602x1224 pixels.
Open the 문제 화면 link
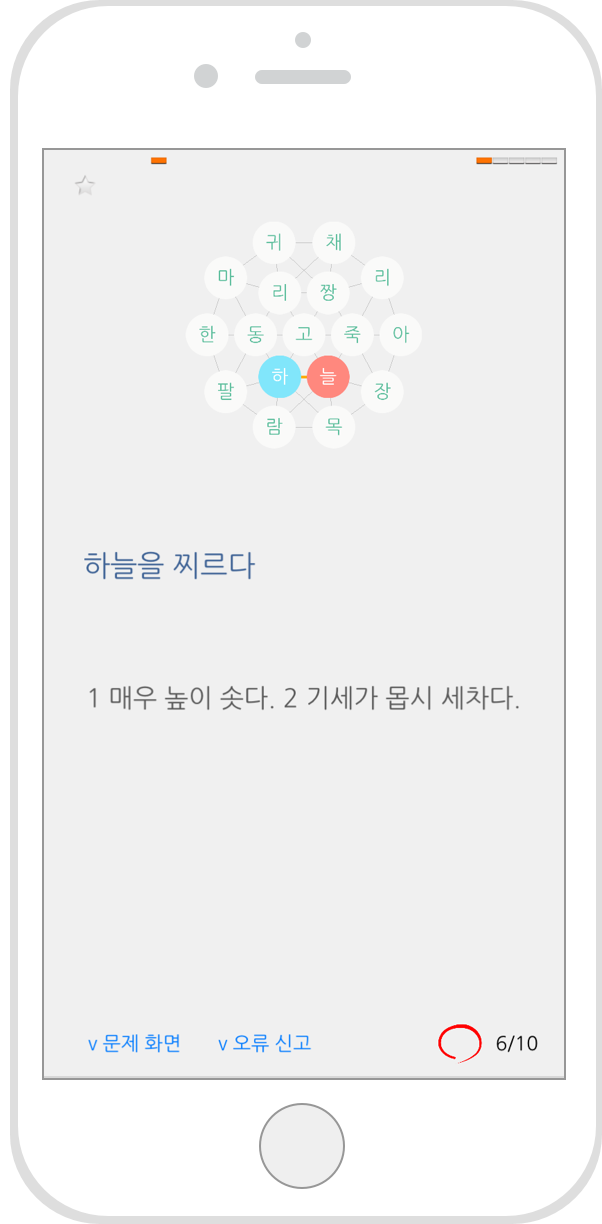[135, 1043]
